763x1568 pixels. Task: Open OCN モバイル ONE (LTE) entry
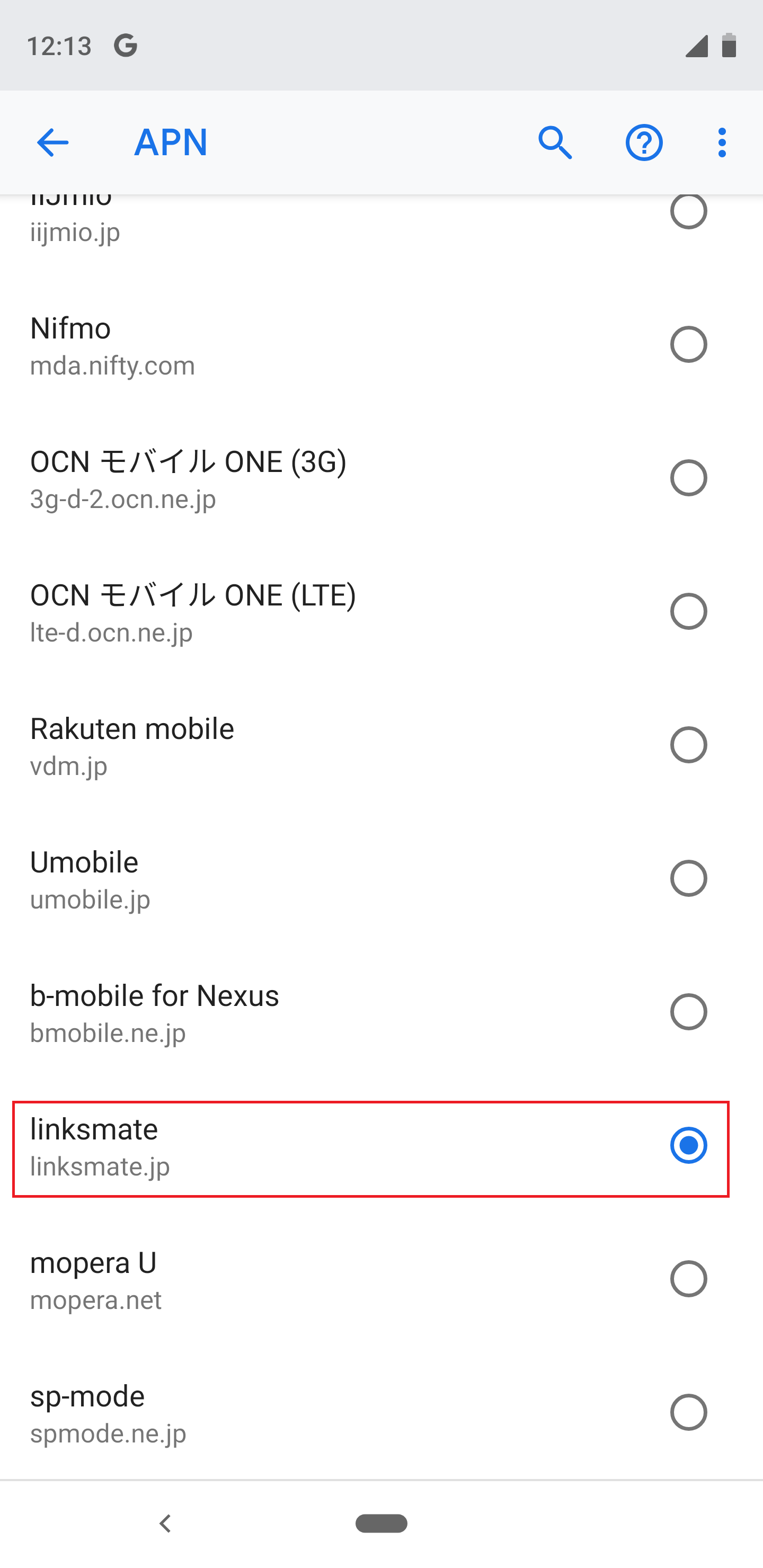(x=244, y=611)
